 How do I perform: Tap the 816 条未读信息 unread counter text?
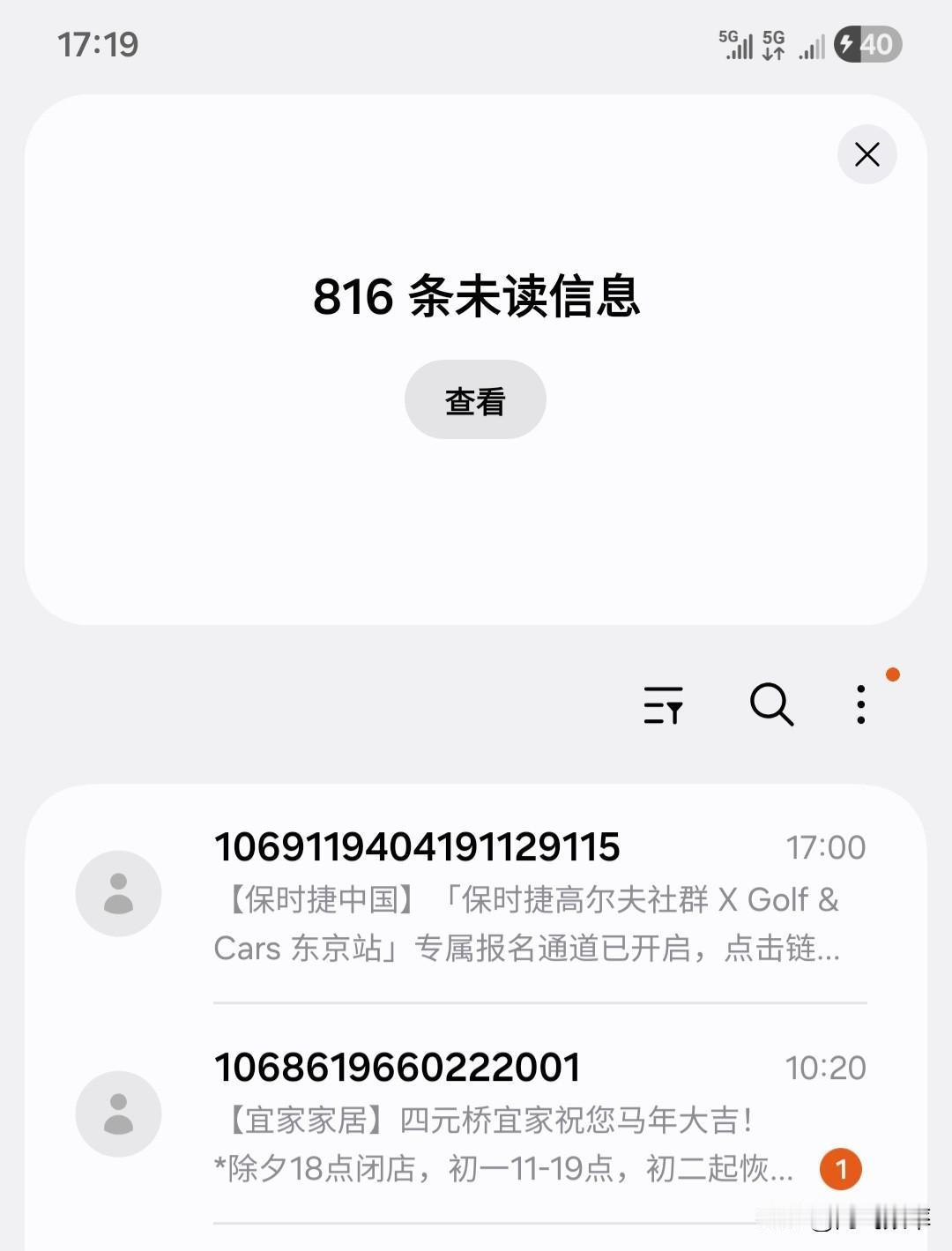point(476,299)
